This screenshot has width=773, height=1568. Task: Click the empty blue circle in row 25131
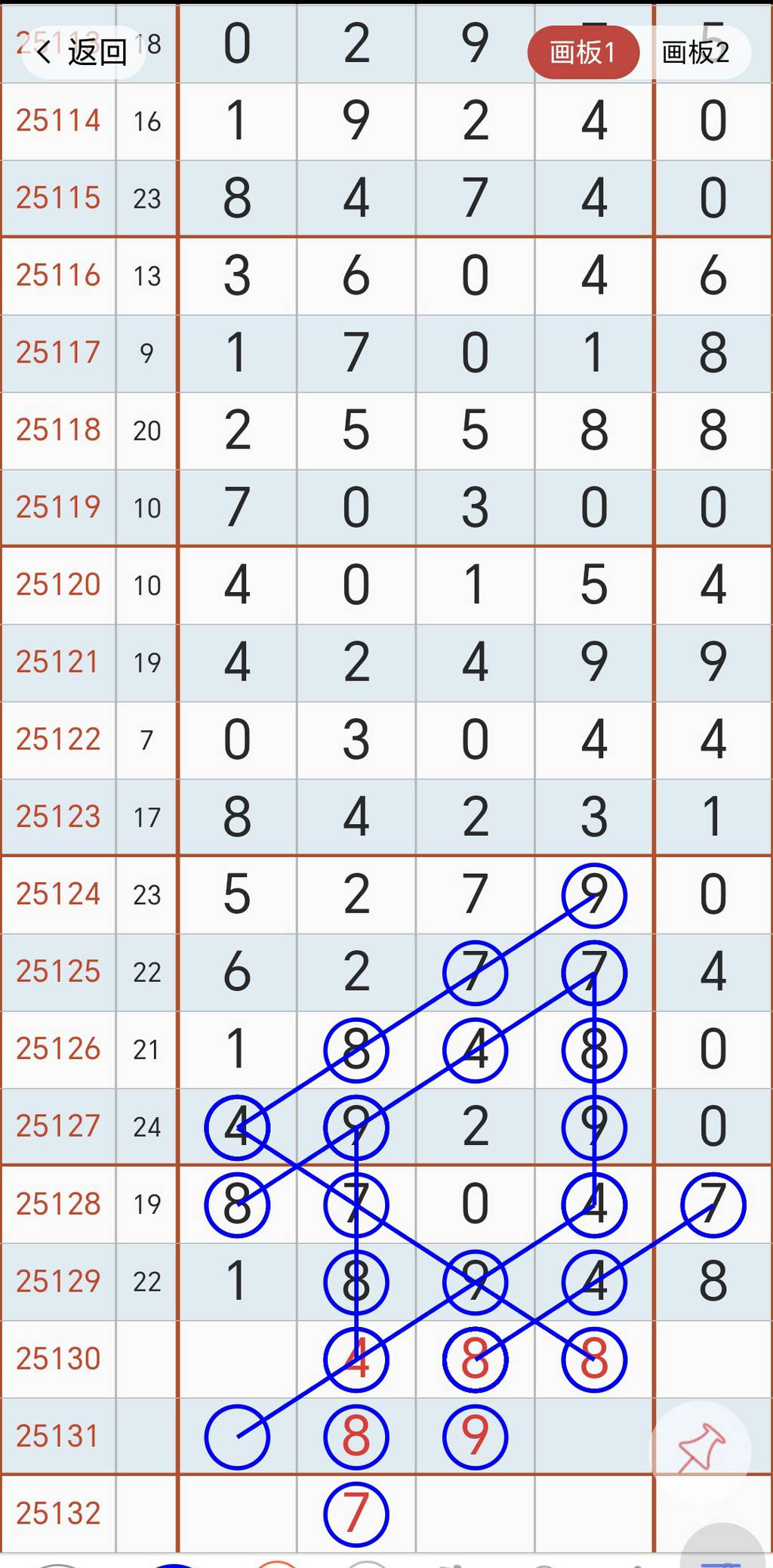click(x=236, y=1437)
